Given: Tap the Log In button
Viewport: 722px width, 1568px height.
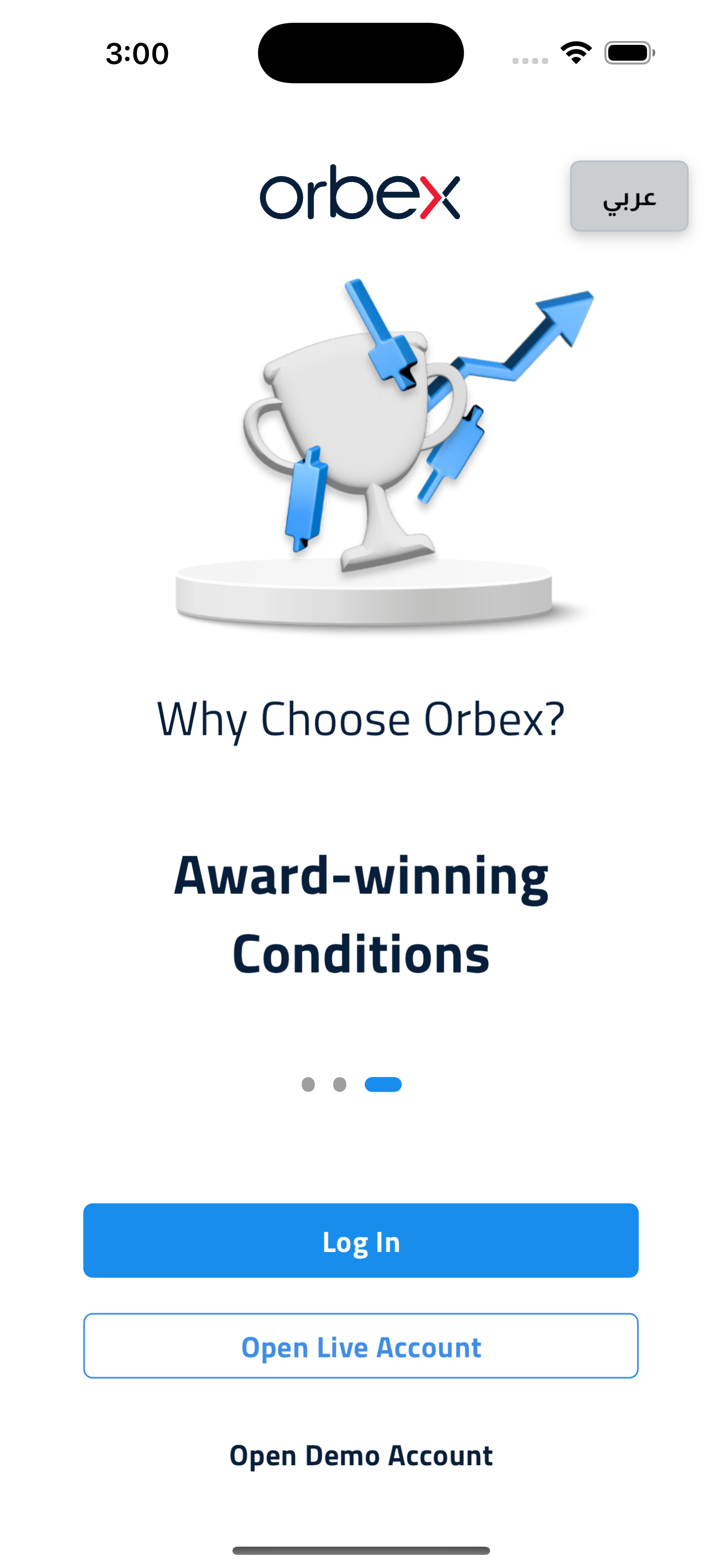Looking at the screenshot, I should (360, 1241).
